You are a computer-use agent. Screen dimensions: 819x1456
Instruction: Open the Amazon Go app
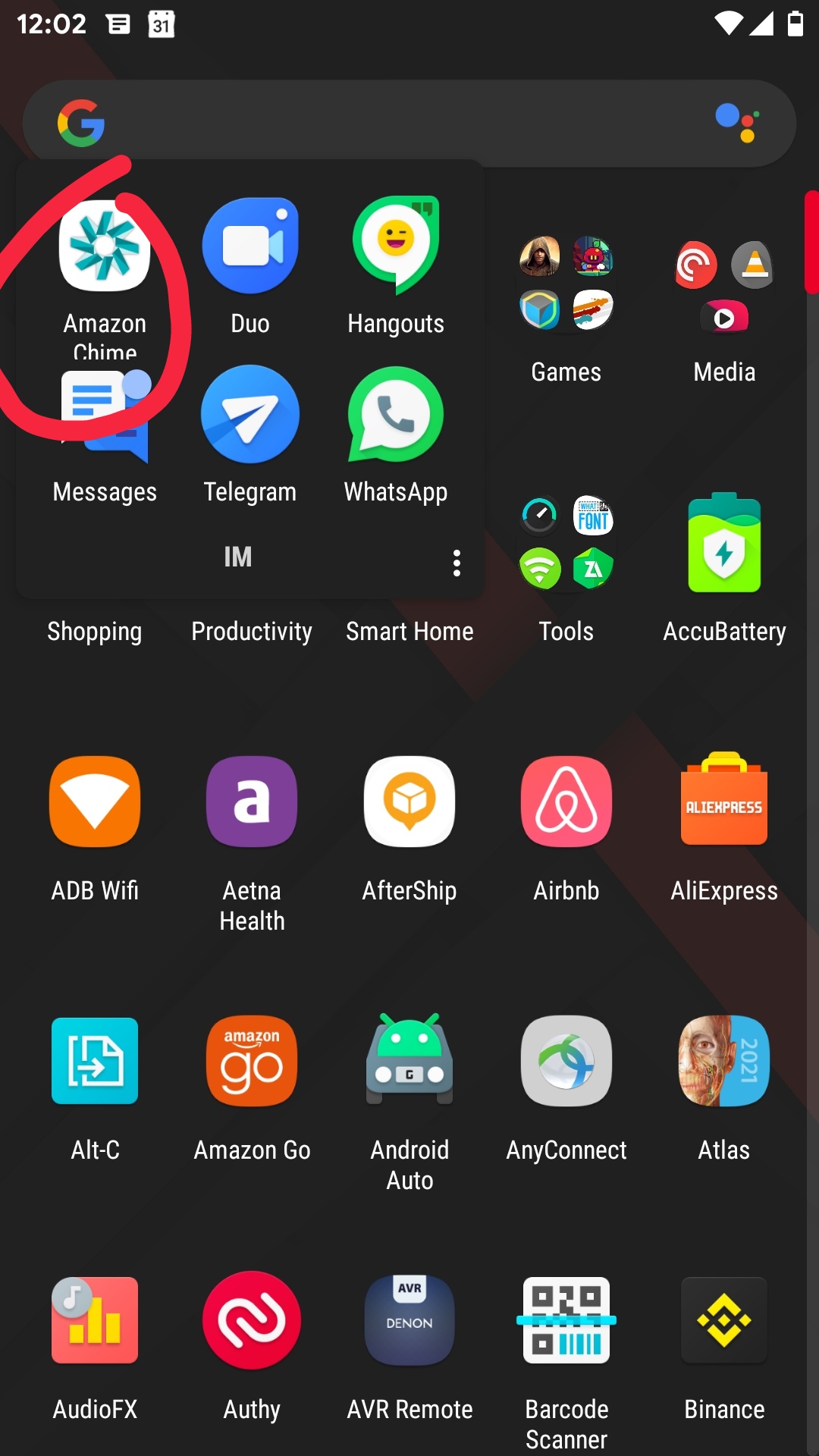coord(252,1061)
